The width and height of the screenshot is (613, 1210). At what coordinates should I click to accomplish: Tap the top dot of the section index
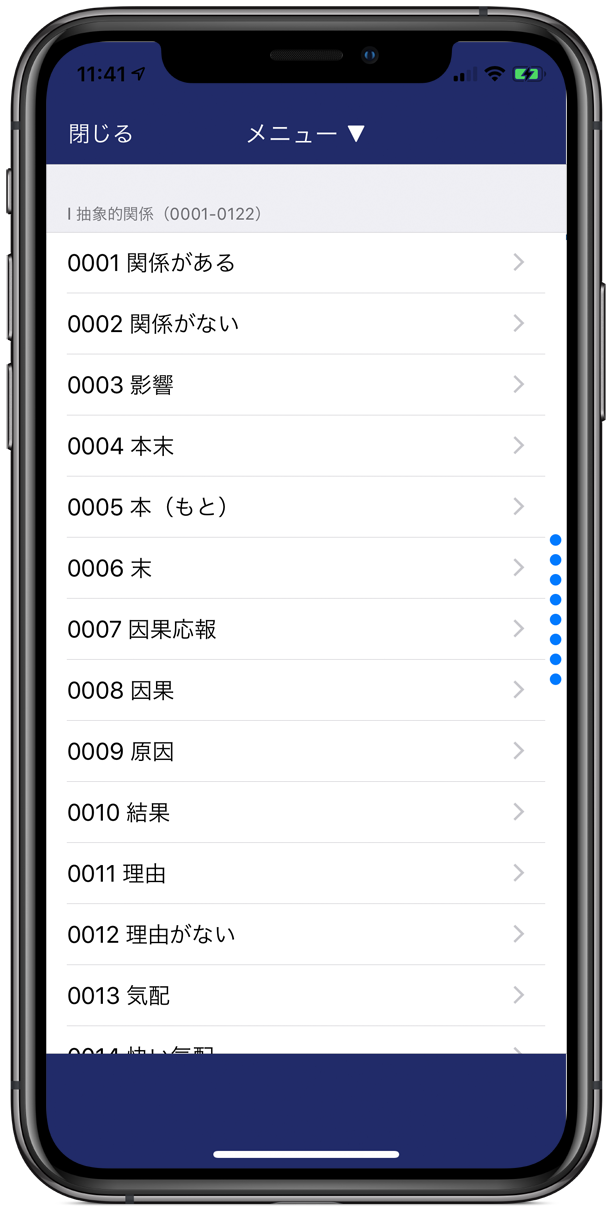point(555,540)
